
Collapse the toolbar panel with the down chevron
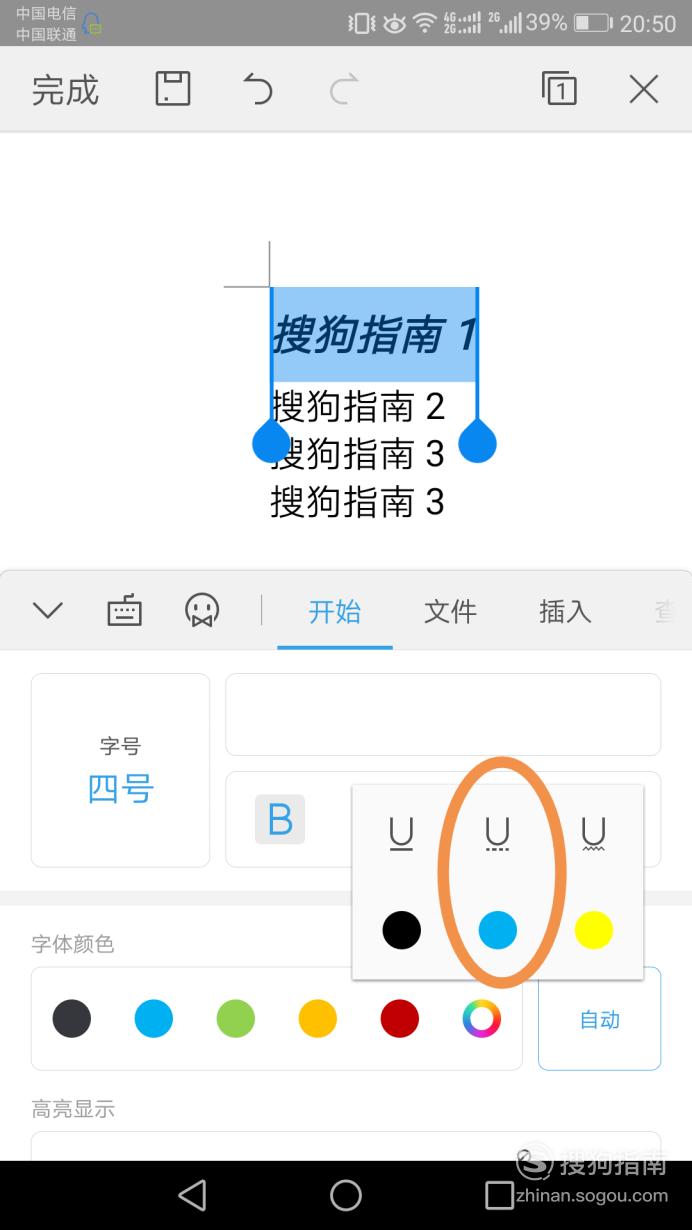47,610
